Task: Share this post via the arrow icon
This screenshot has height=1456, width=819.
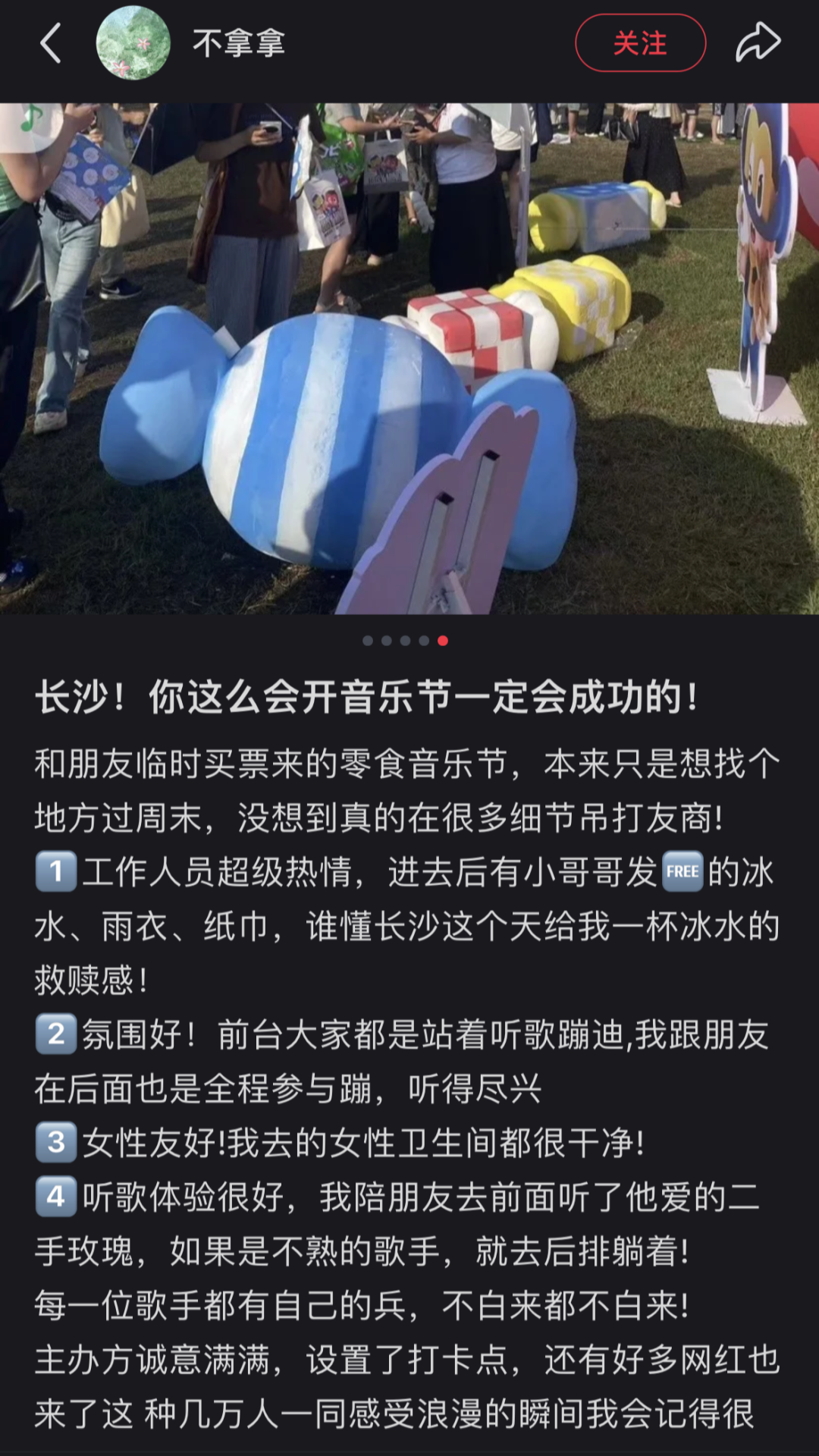Action: (758, 42)
